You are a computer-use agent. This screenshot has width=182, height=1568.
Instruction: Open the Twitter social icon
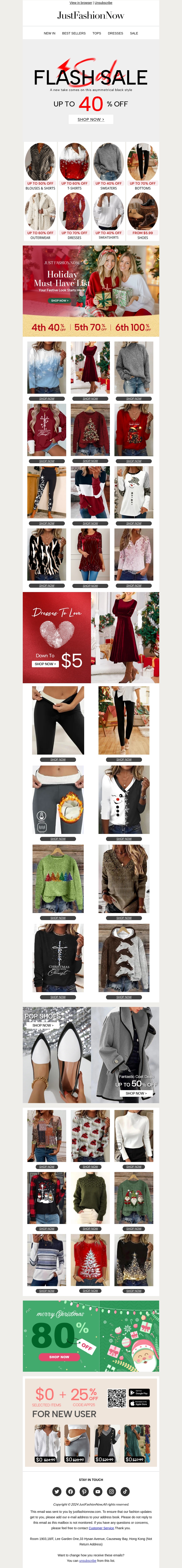57,1491
